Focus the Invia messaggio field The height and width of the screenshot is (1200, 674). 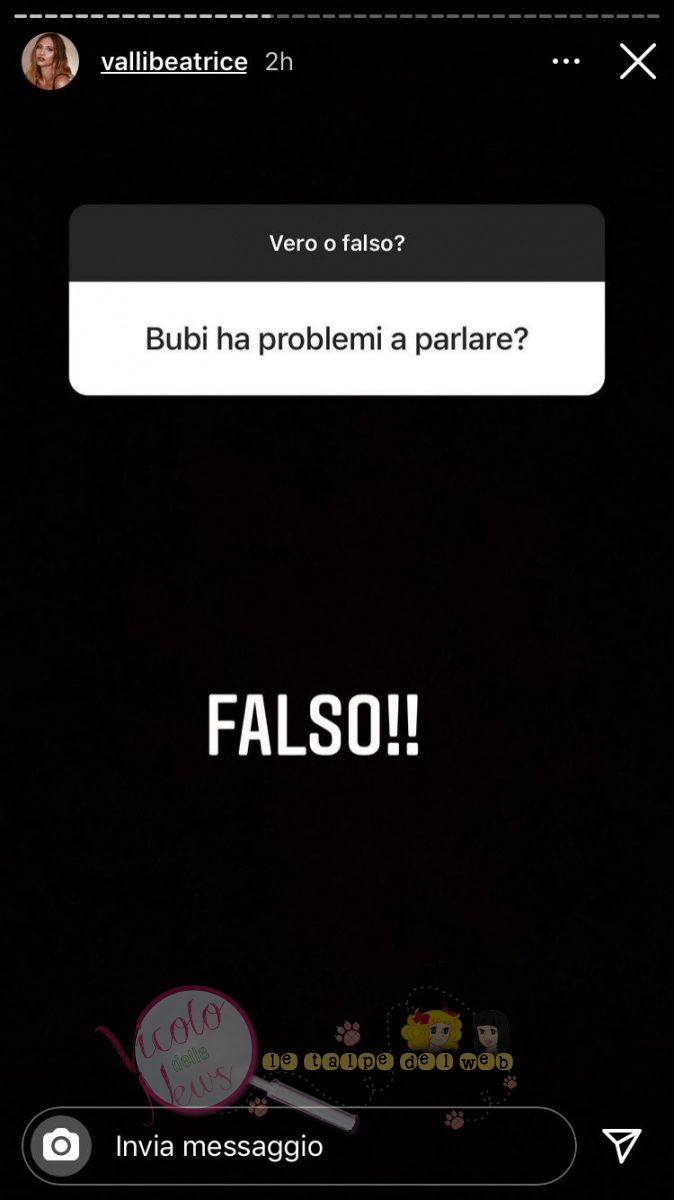pos(330,1146)
